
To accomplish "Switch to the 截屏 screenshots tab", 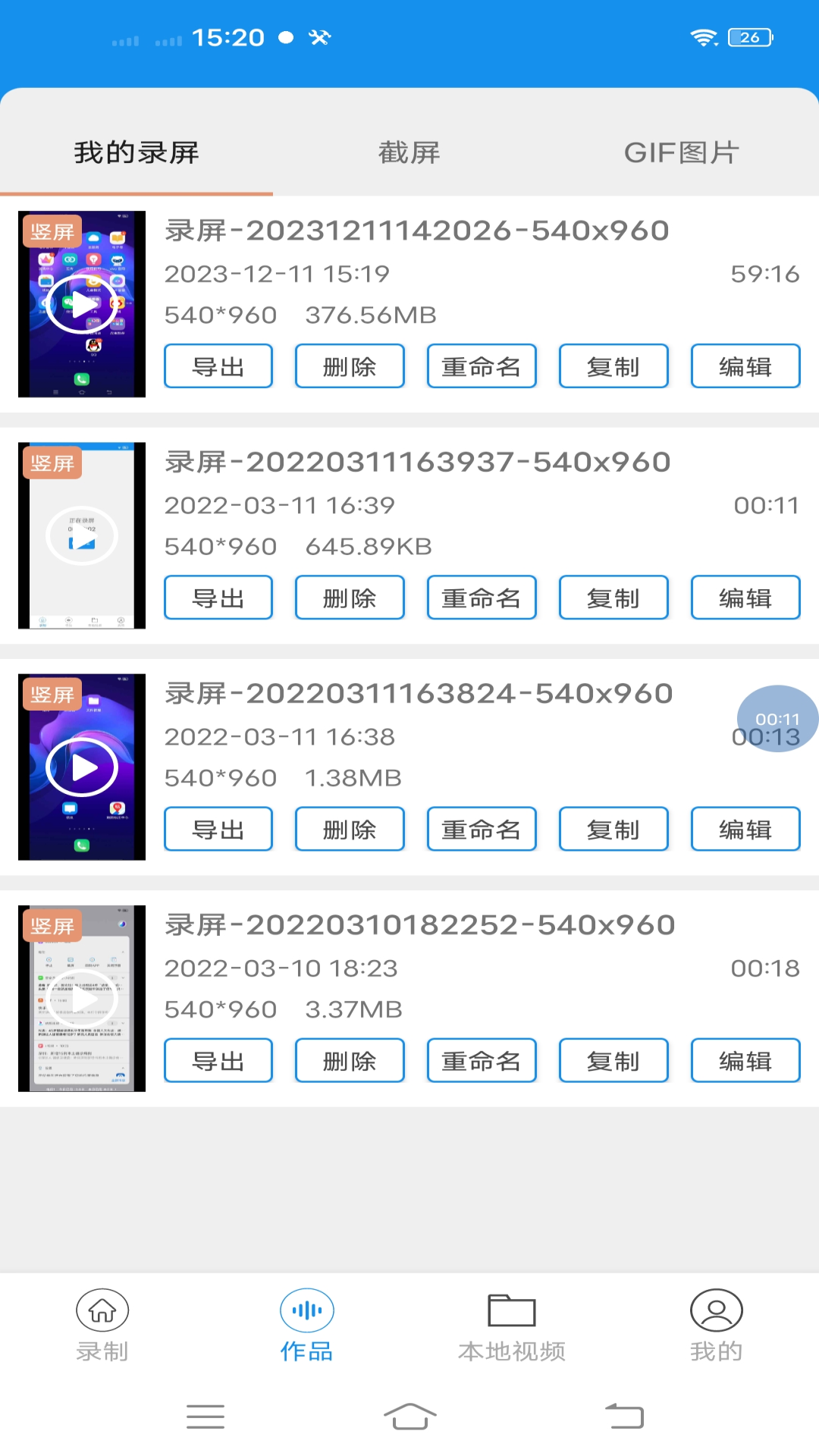I will tap(408, 152).
